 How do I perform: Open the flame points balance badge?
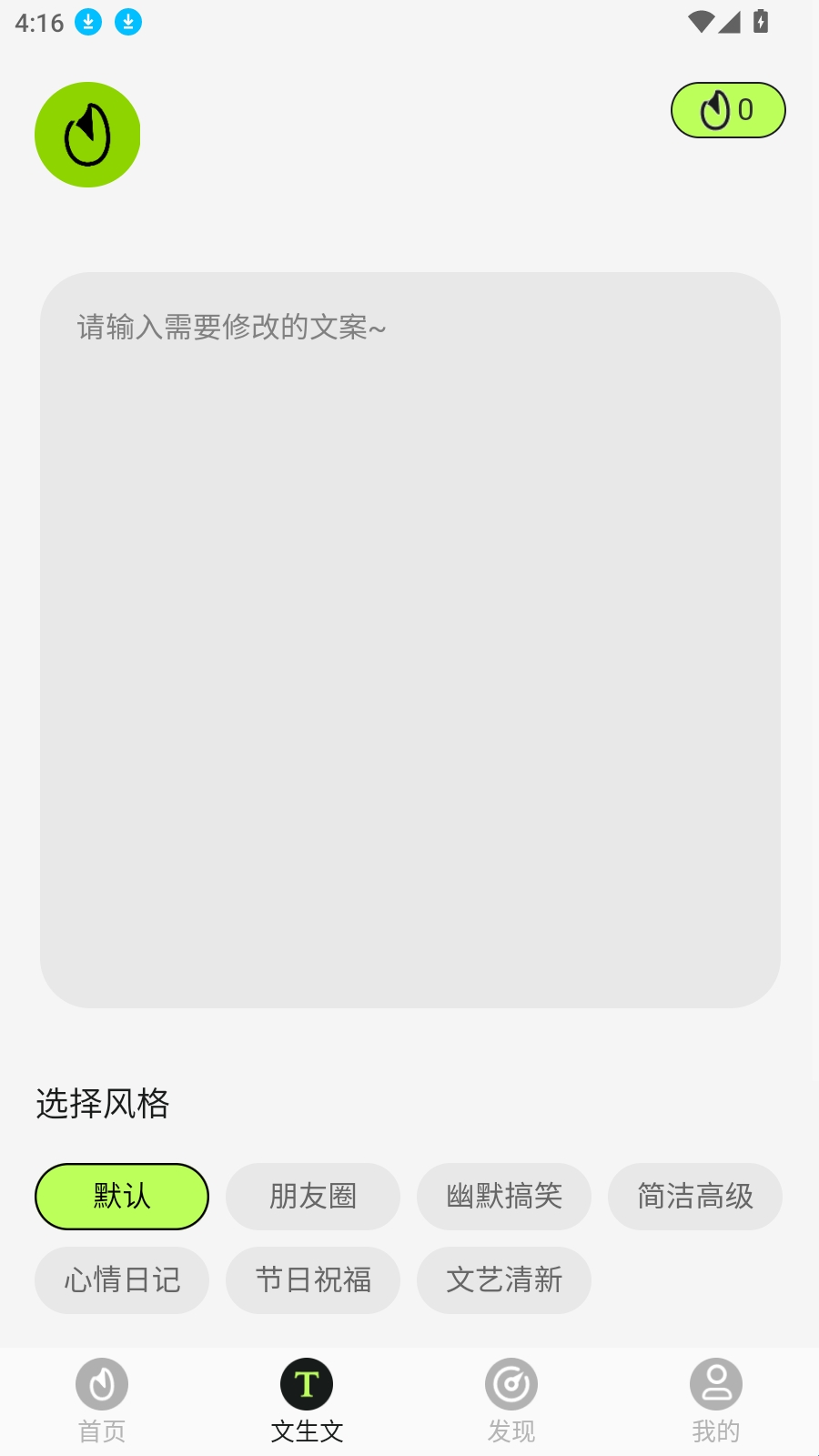[x=728, y=110]
